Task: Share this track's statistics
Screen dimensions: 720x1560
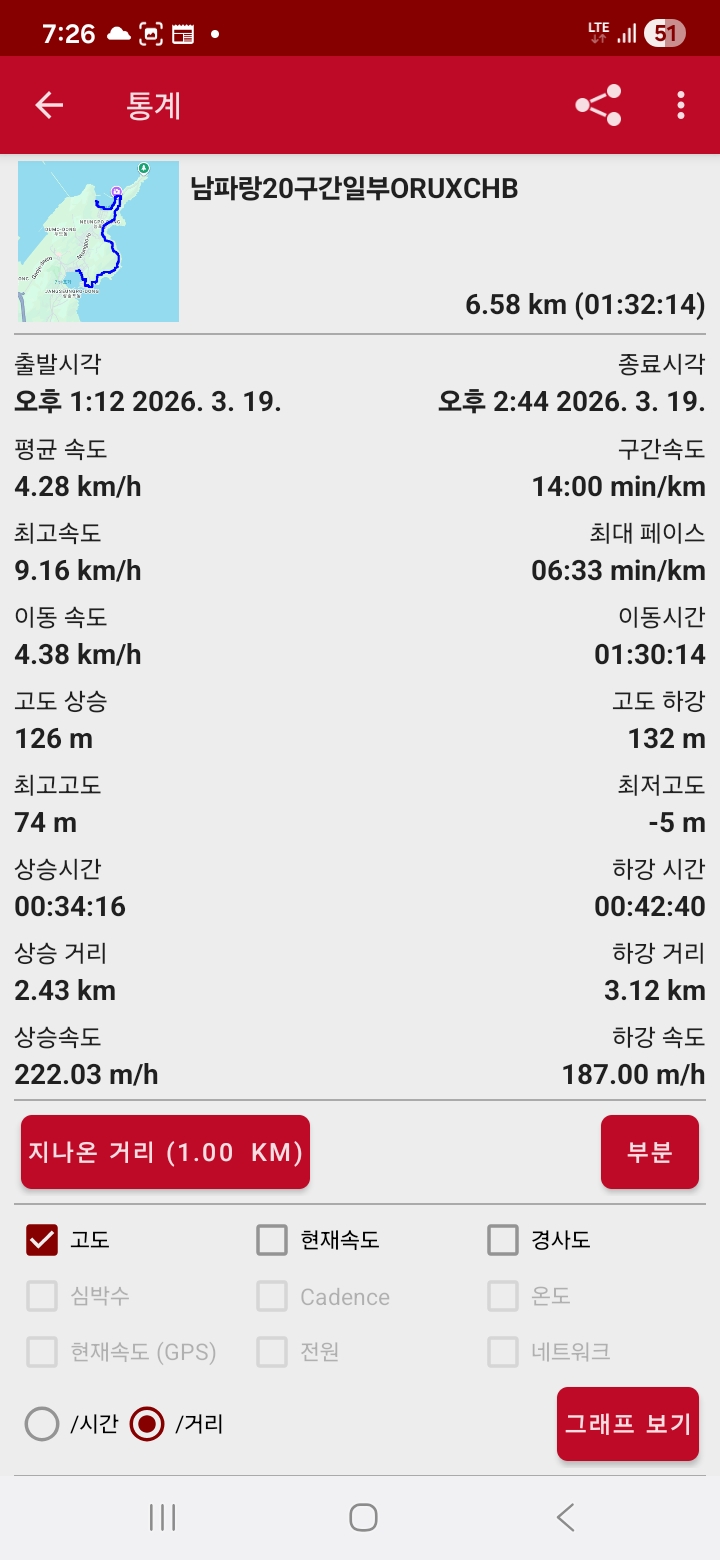Action: tap(598, 105)
